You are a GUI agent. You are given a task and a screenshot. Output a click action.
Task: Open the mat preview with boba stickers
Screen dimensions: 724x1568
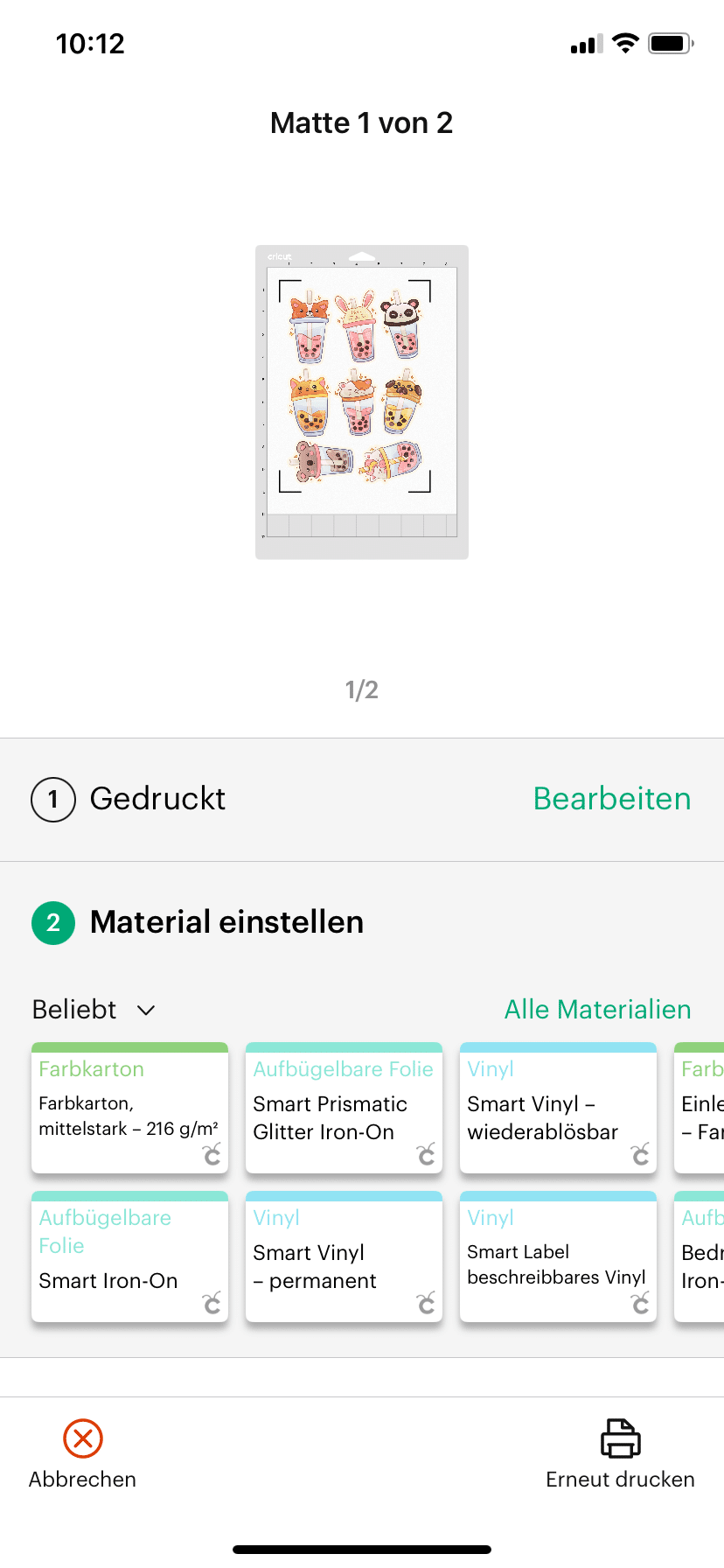click(x=362, y=402)
